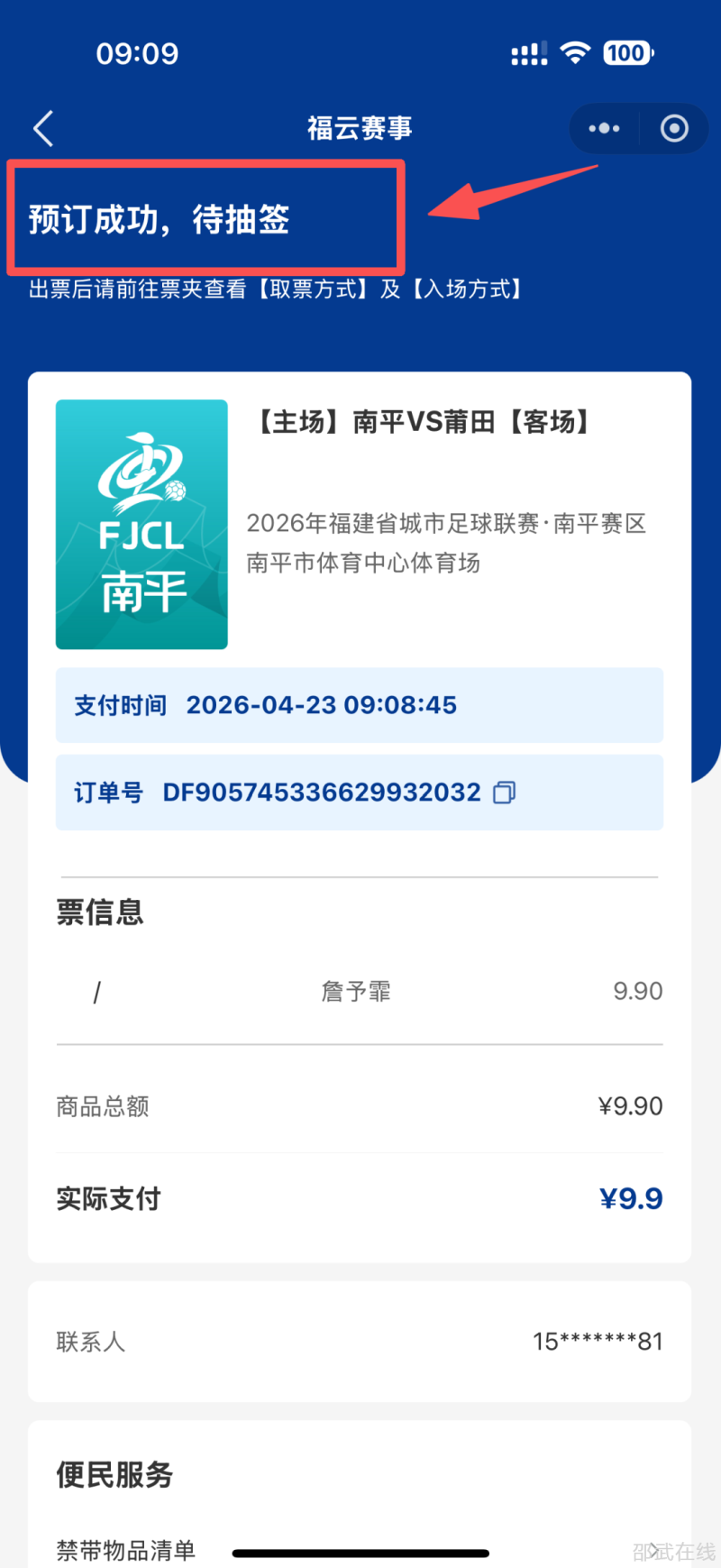This screenshot has width=721, height=1568.
Task: Close the mini program with the circle button
Action: click(x=674, y=129)
